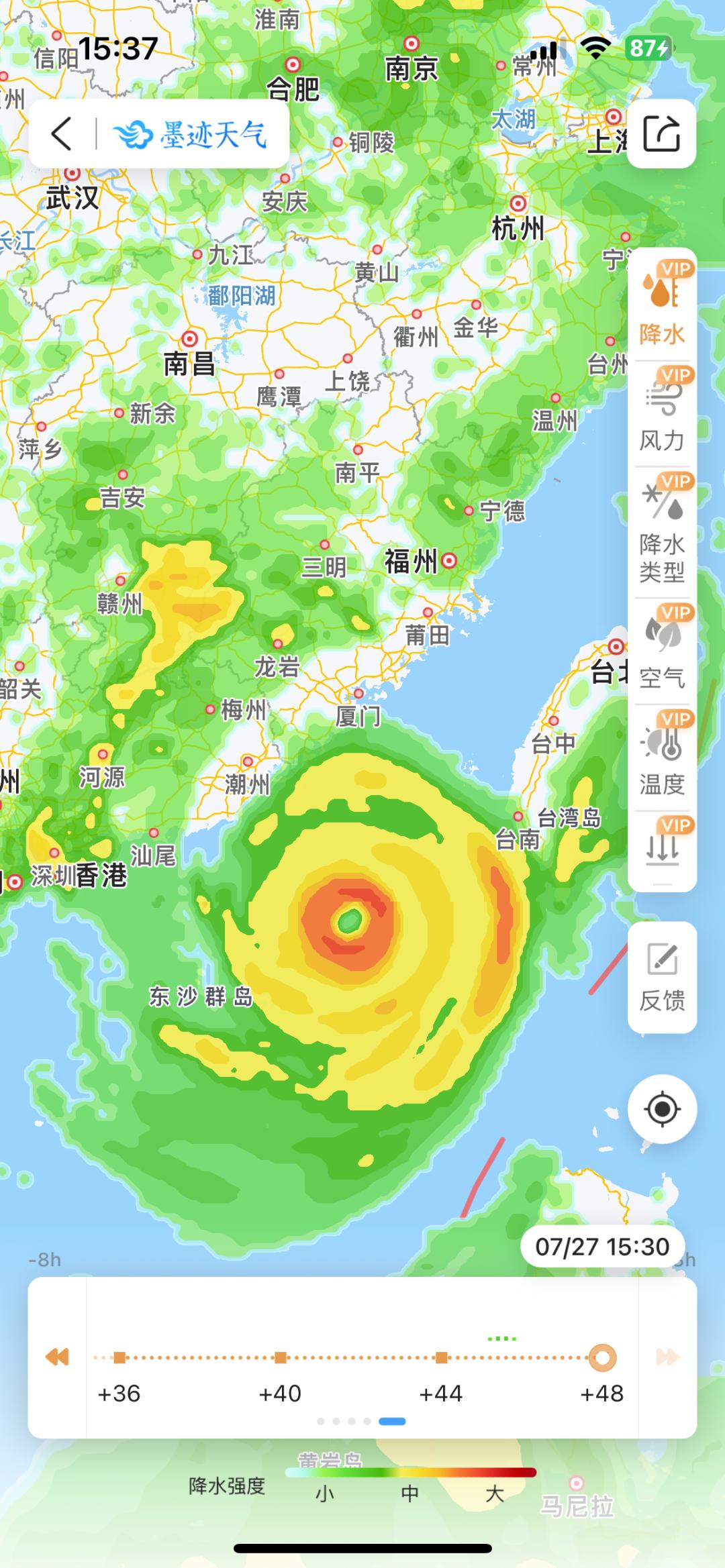This screenshot has height=1568, width=725.
Task: Open the 反馈 feedback button
Action: pyautogui.click(x=662, y=977)
